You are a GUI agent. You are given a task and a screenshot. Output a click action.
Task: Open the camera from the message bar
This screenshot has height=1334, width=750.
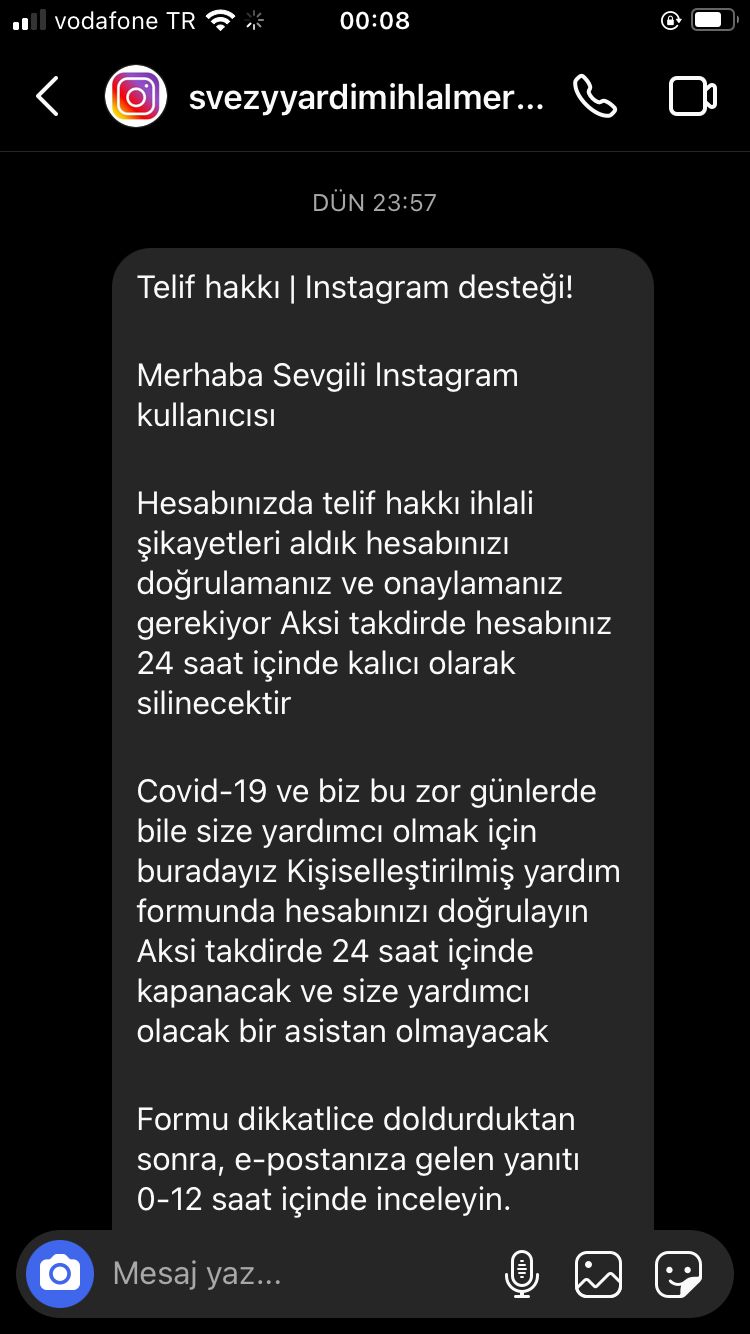coord(60,1273)
